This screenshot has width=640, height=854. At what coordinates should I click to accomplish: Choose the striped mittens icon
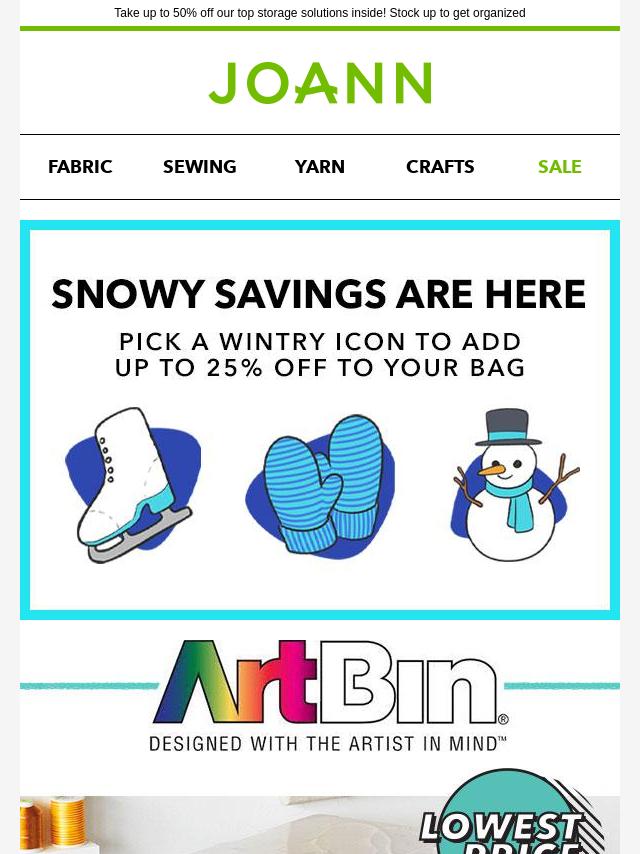pyautogui.click(x=320, y=486)
